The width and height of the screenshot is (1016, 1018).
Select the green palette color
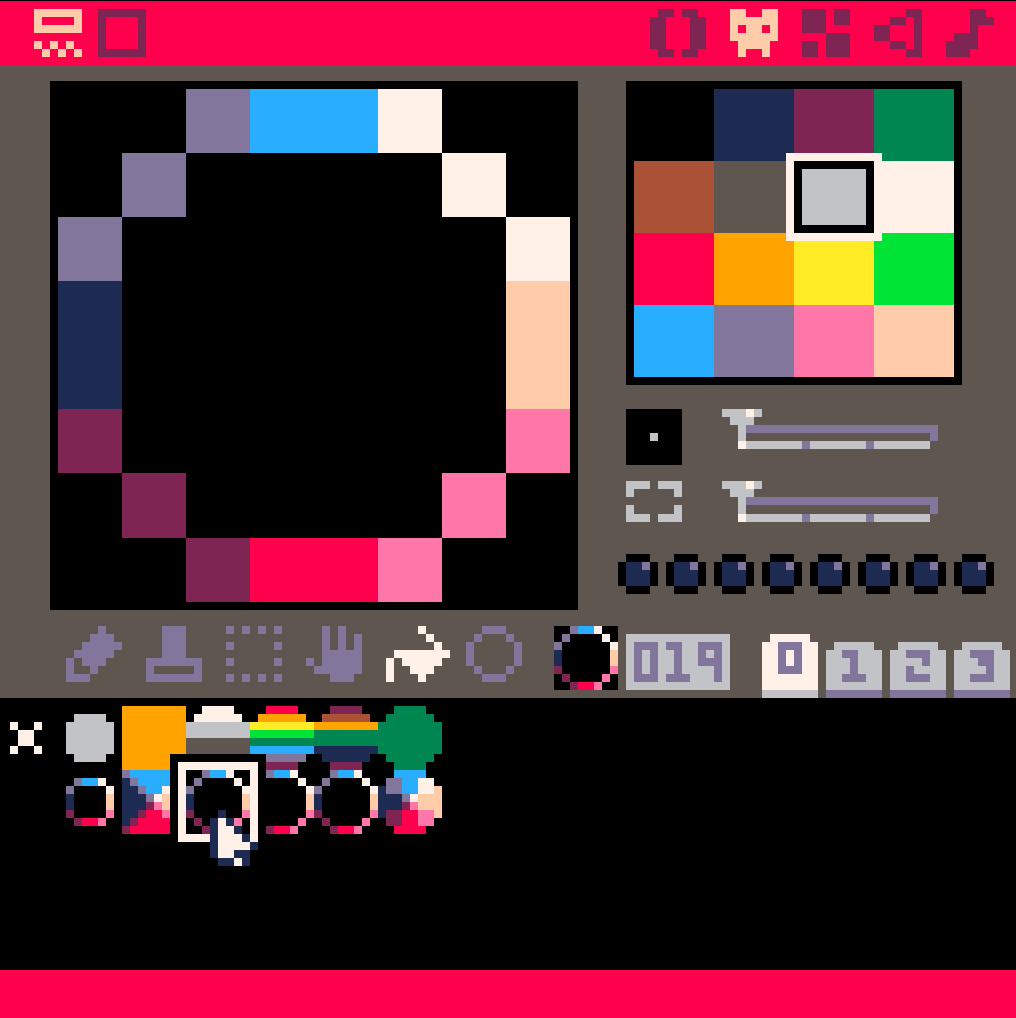[x=914, y=269]
